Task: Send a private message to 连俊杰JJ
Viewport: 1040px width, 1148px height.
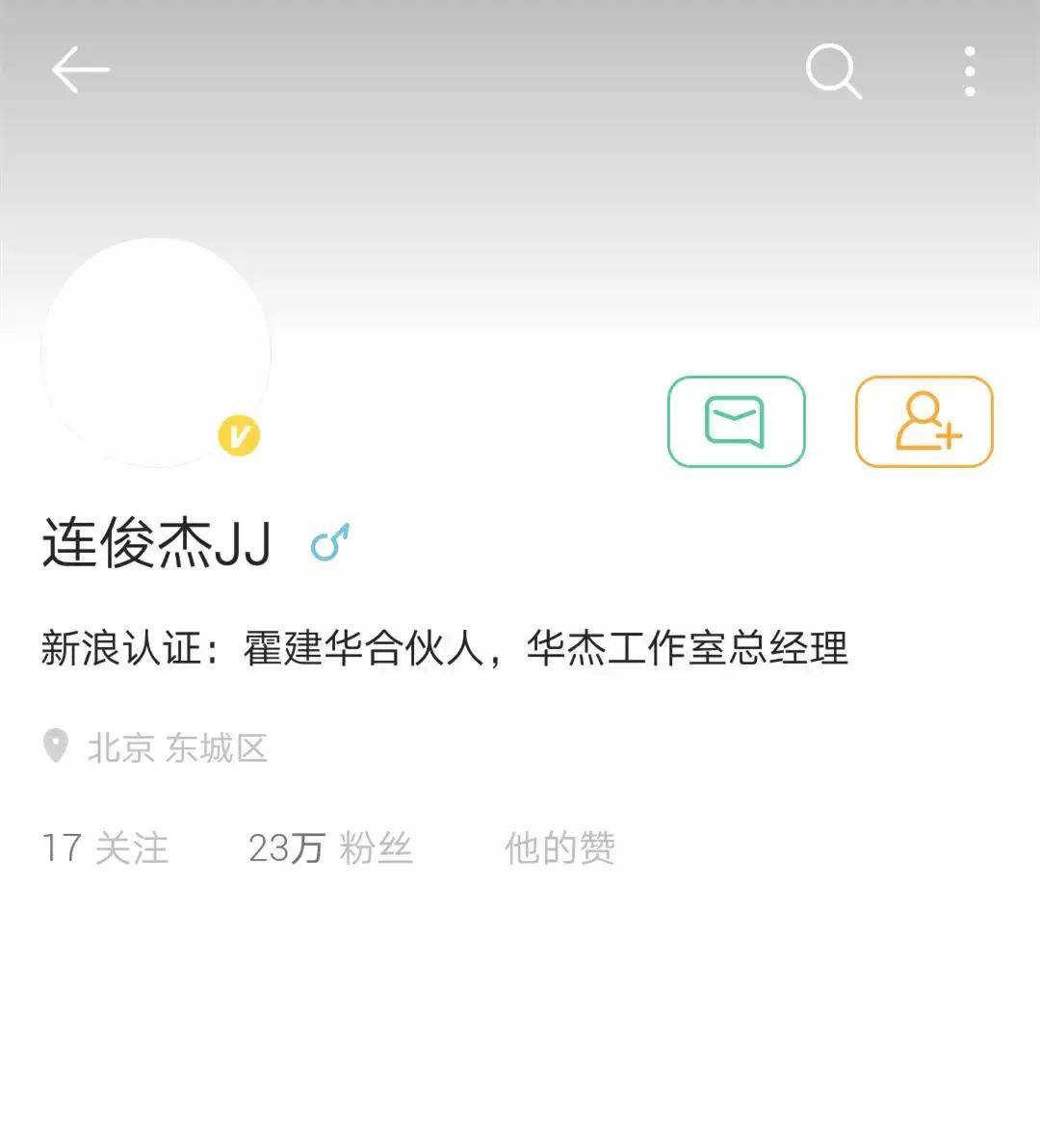Action: pos(736,422)
